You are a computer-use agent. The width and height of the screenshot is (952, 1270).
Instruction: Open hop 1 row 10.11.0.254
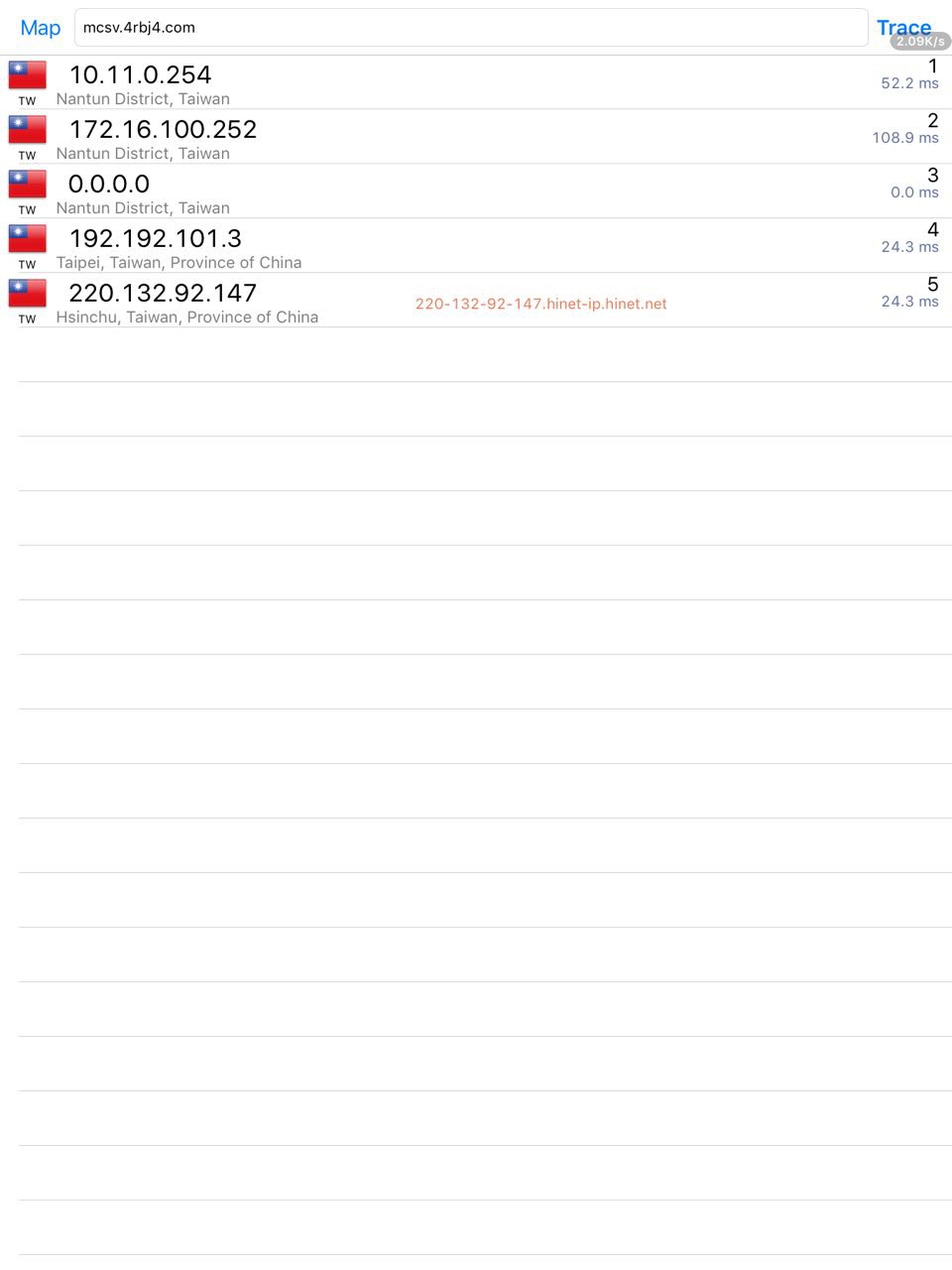pyautogui.click(x=476, y=83)
